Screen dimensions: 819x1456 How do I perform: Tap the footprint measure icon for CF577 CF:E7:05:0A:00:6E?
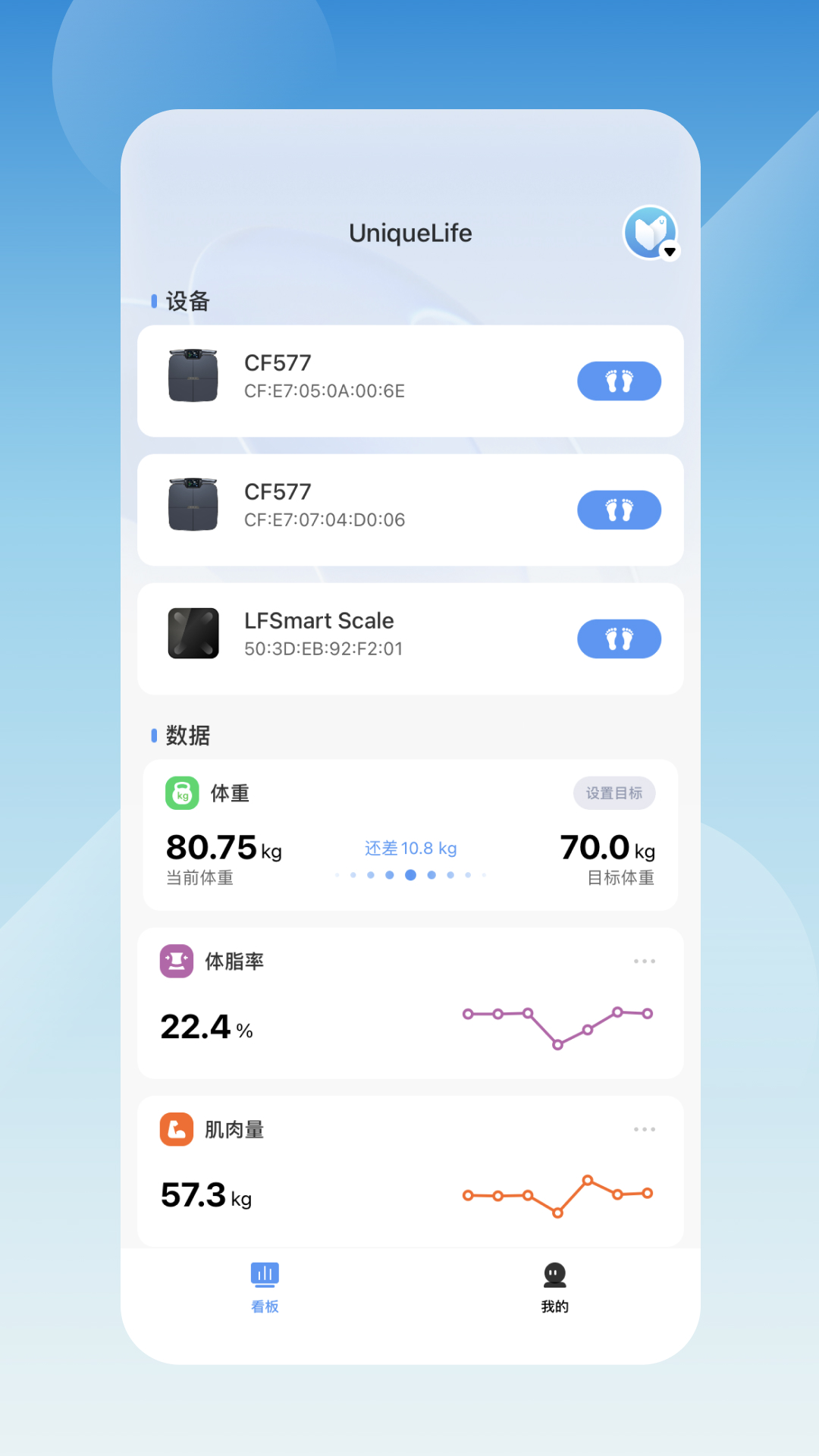pos(619,381)
